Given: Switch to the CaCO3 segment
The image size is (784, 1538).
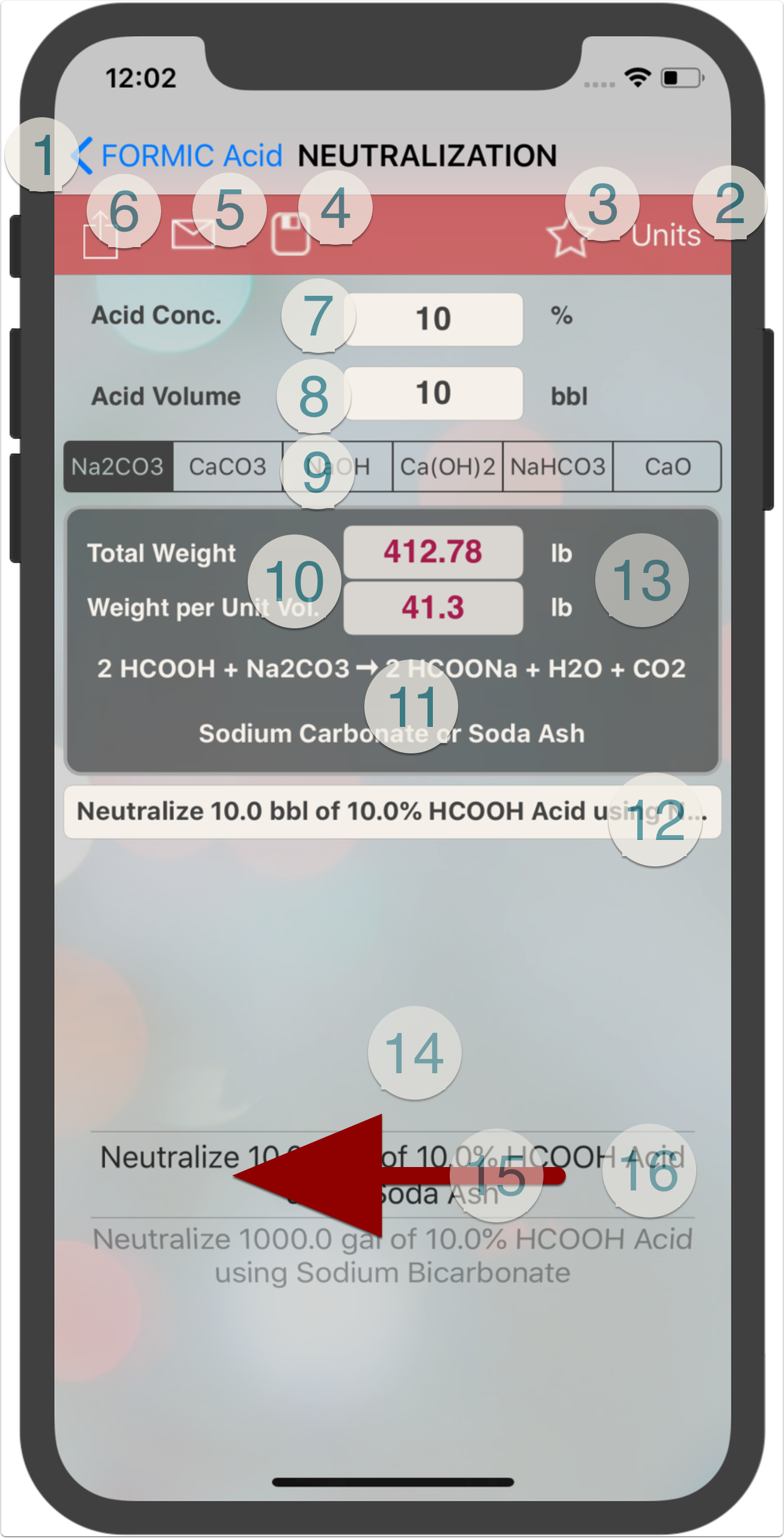Looking at the screenshot, I should point(228,467).
